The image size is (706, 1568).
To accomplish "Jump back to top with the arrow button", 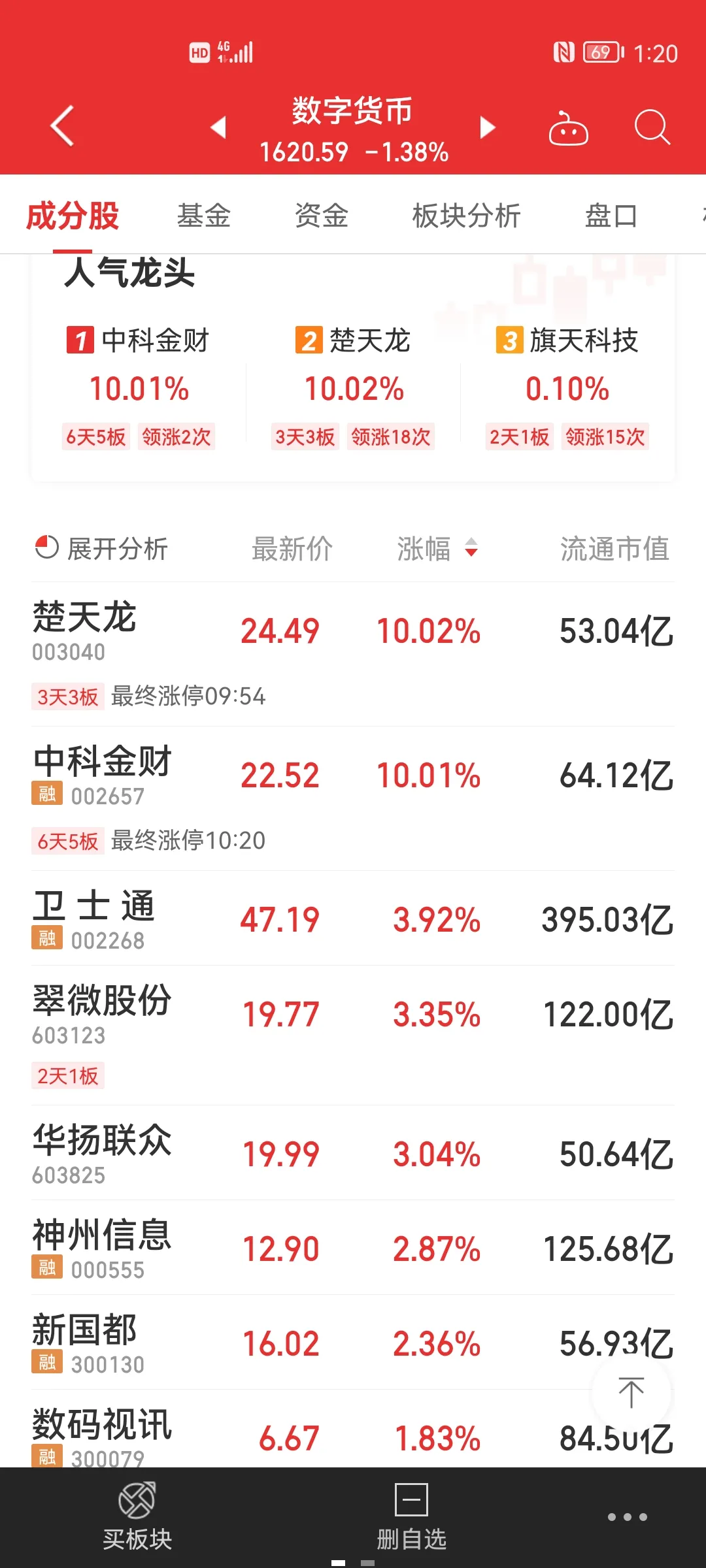I will (x=631, y=1392).
